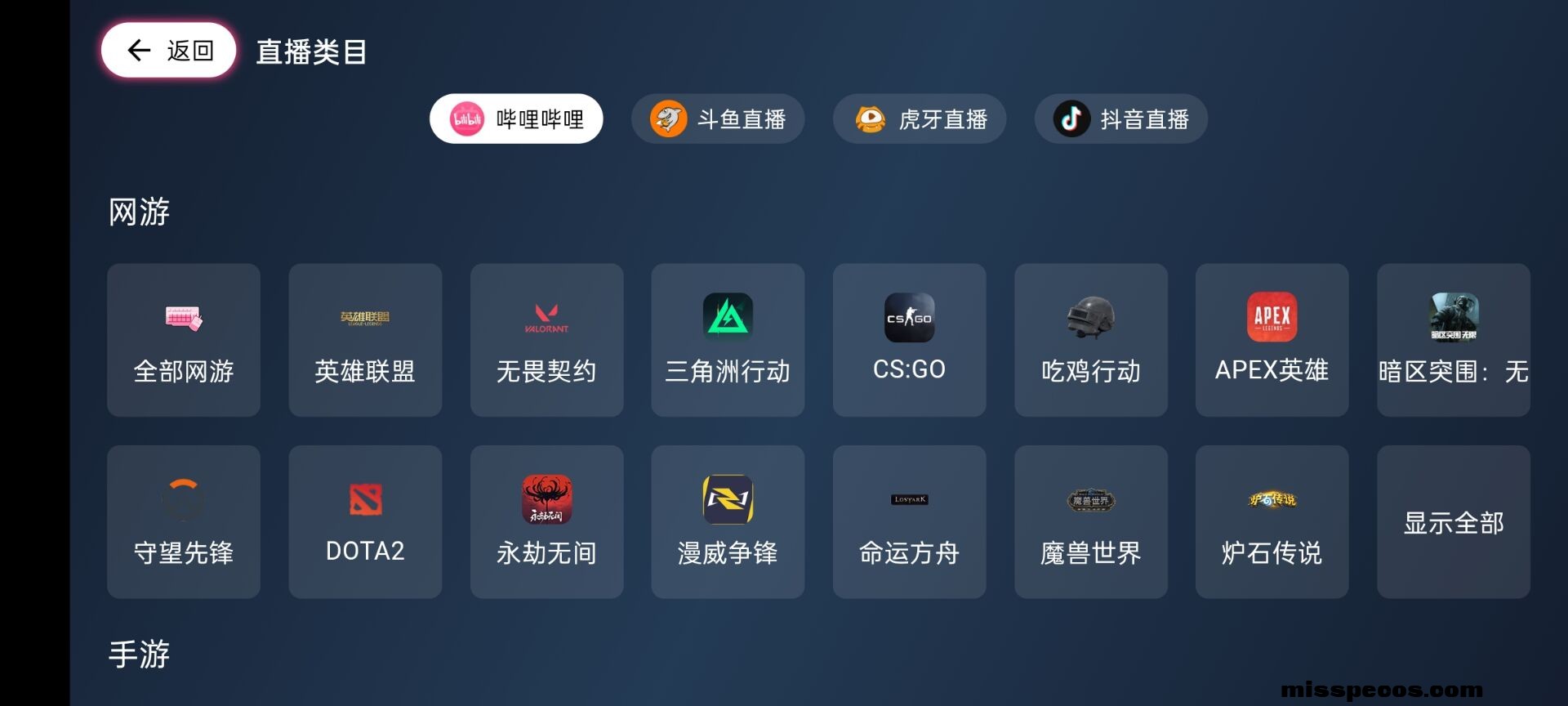Open the CS:GO category
Image resolution: width=1568 pixels, height=706 pixels.
pyautogui.click(x=909, y=340)
